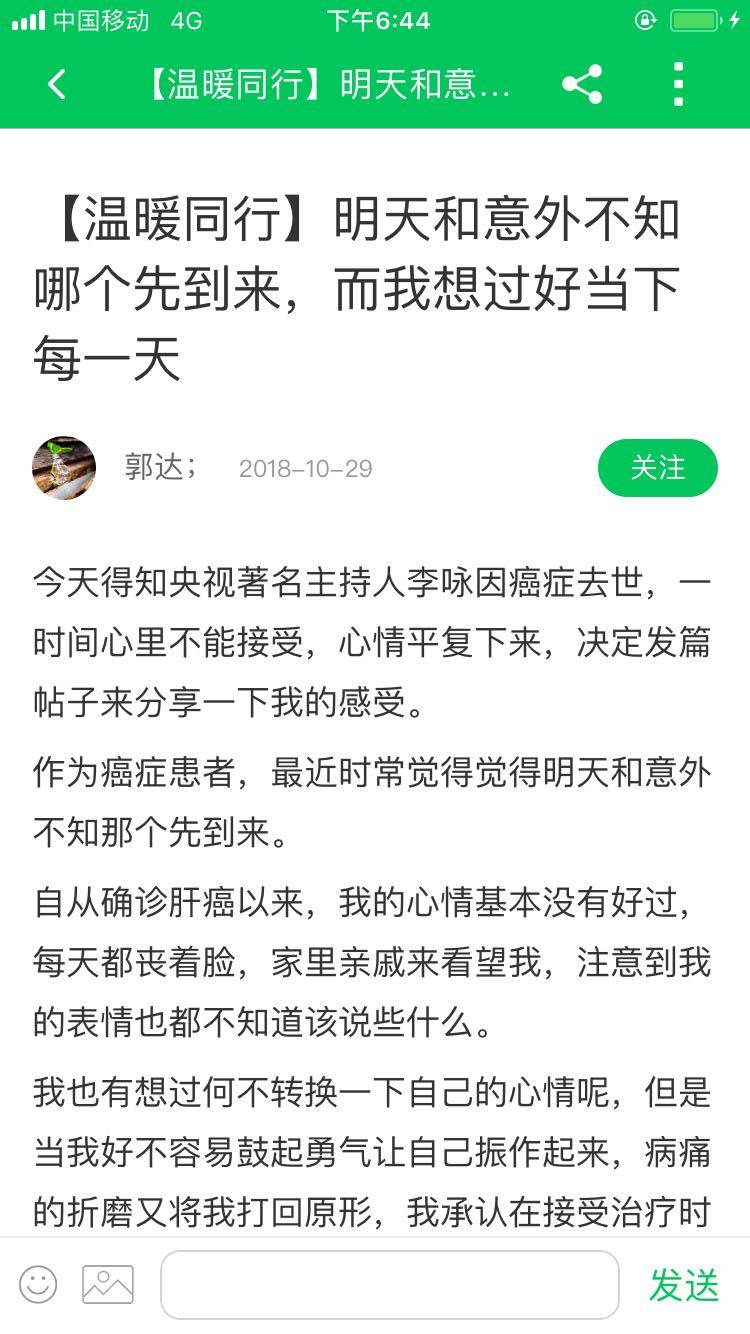
Task: Open the emoji picker
Action: click(x=39, y=1284)
